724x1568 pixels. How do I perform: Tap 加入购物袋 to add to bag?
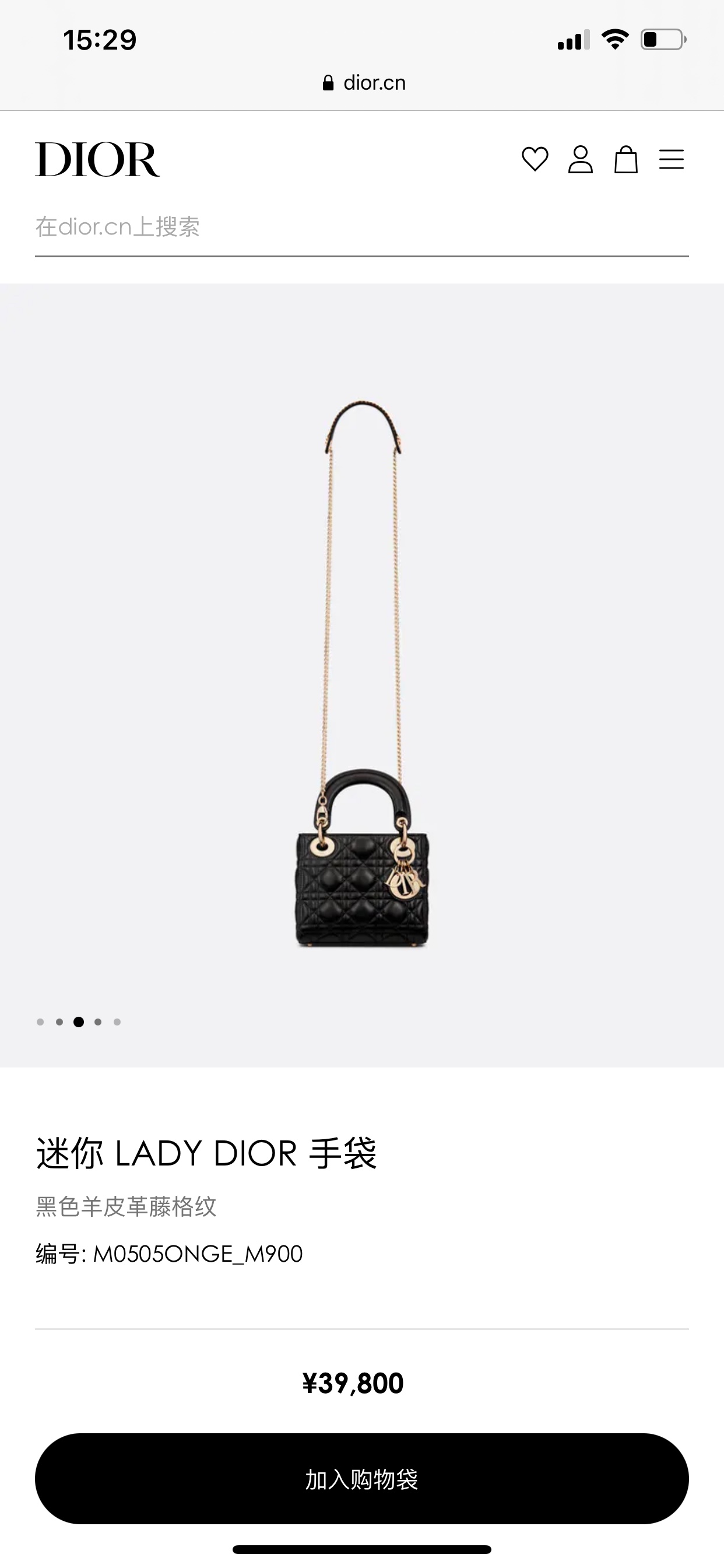click(361, 1479)
